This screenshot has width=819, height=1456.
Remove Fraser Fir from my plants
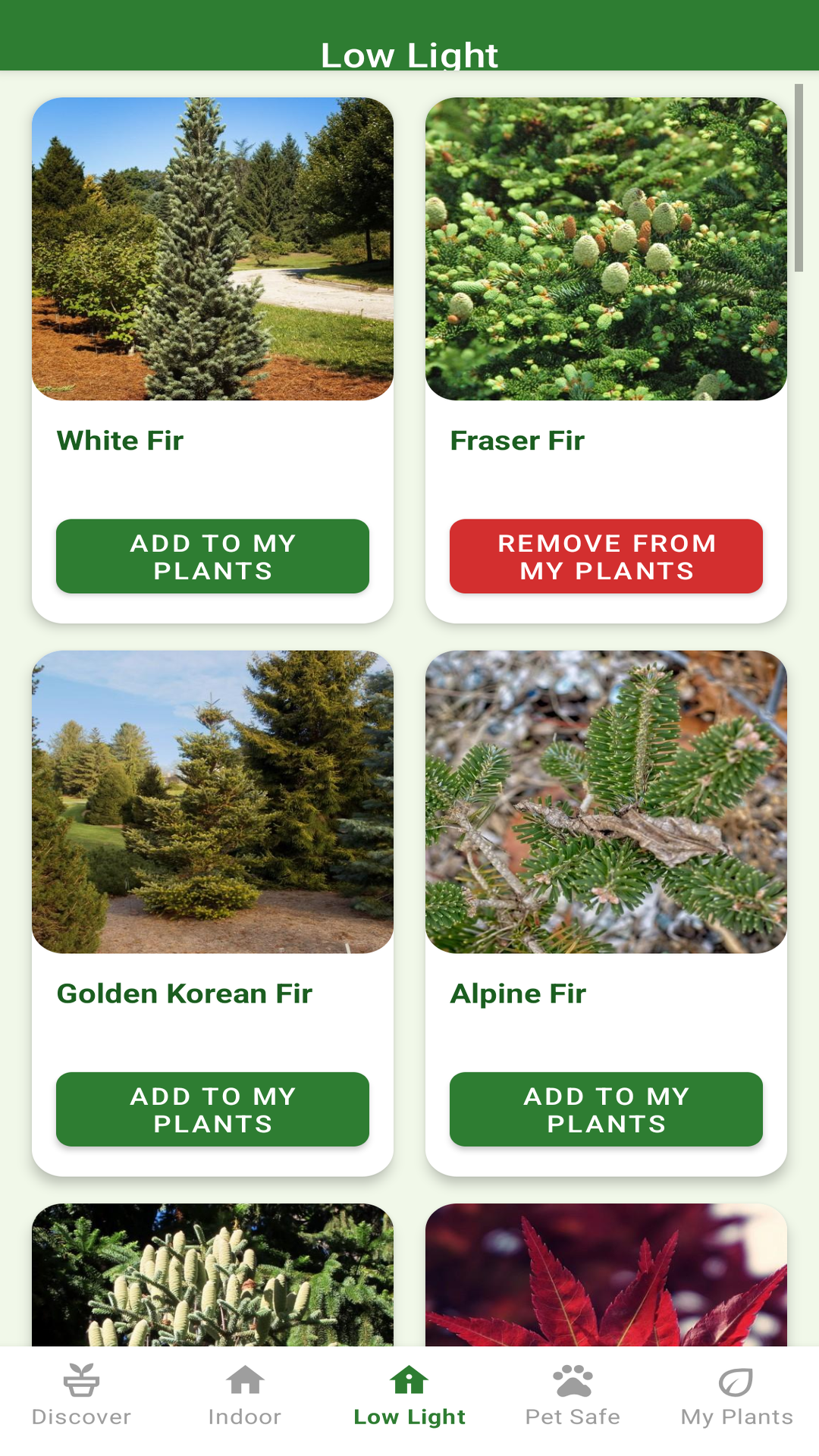606,556
